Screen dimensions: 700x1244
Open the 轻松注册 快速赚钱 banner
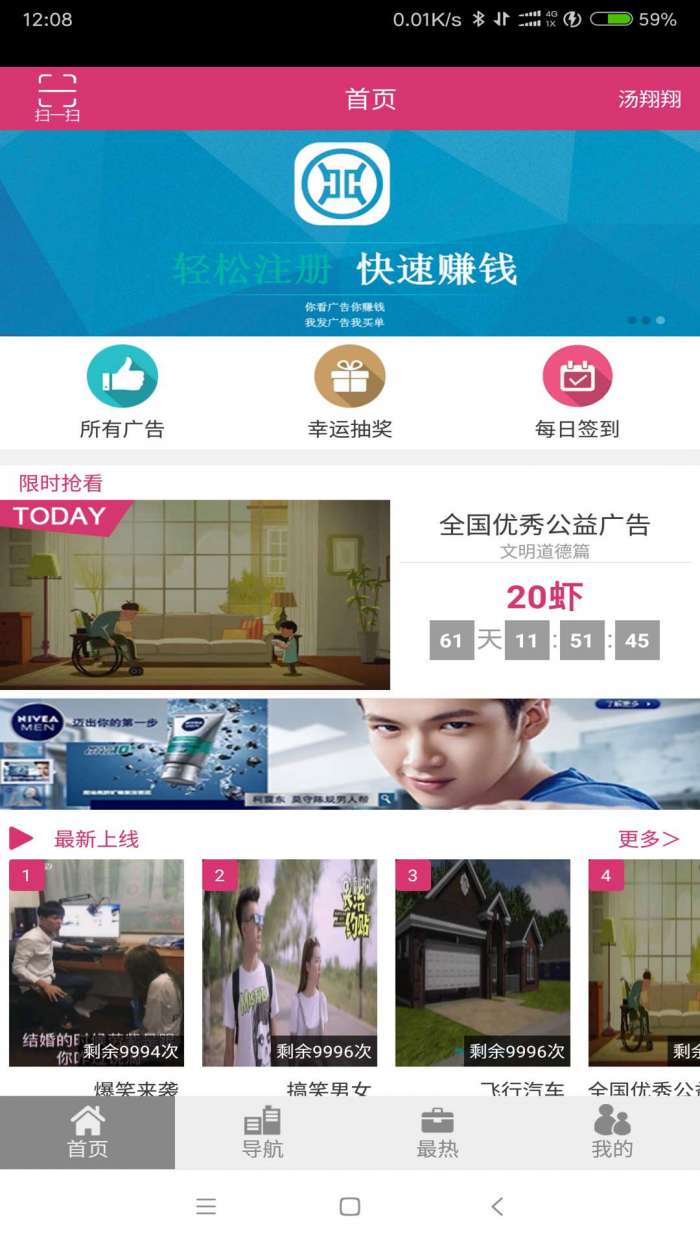350,233
